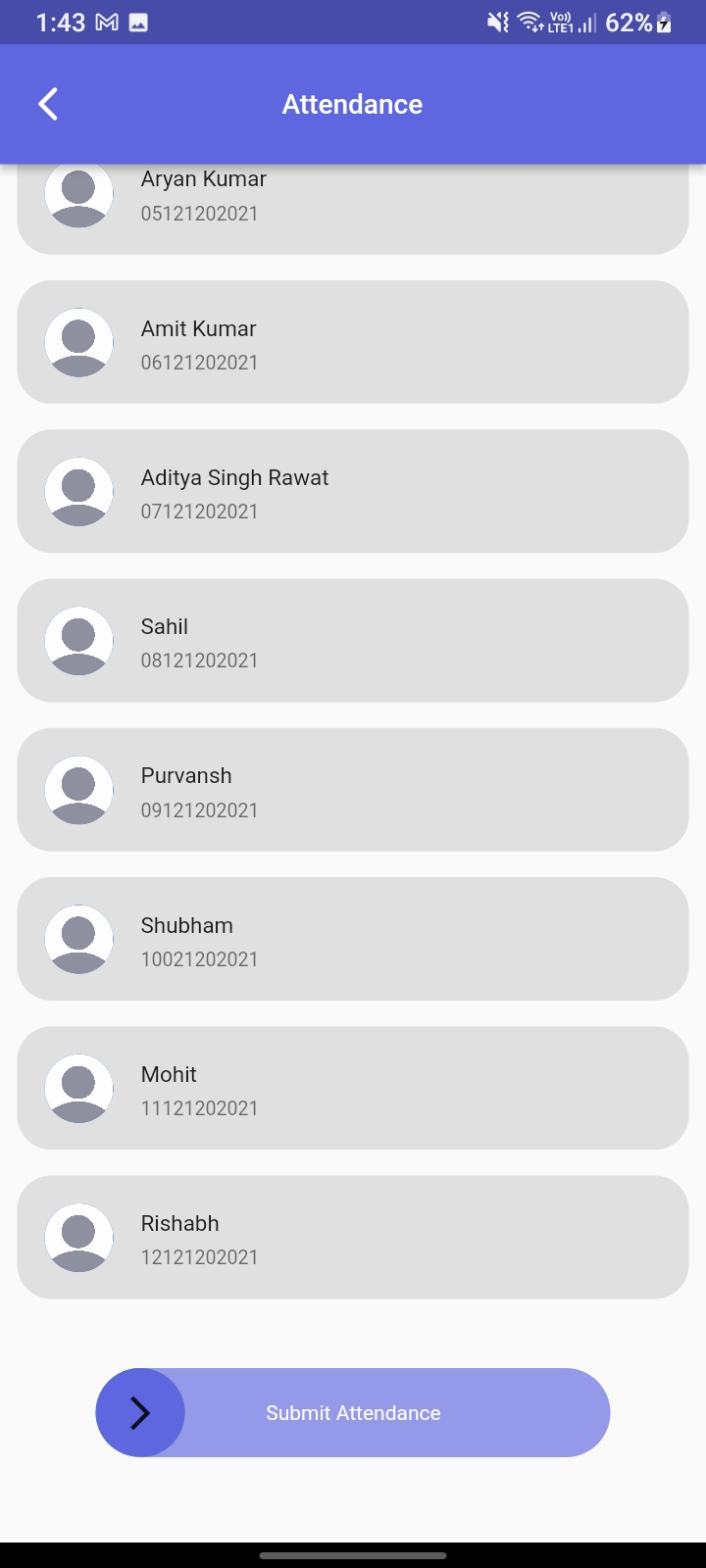
Task: Click the back arrow icon
Action: tap(47, 103)
